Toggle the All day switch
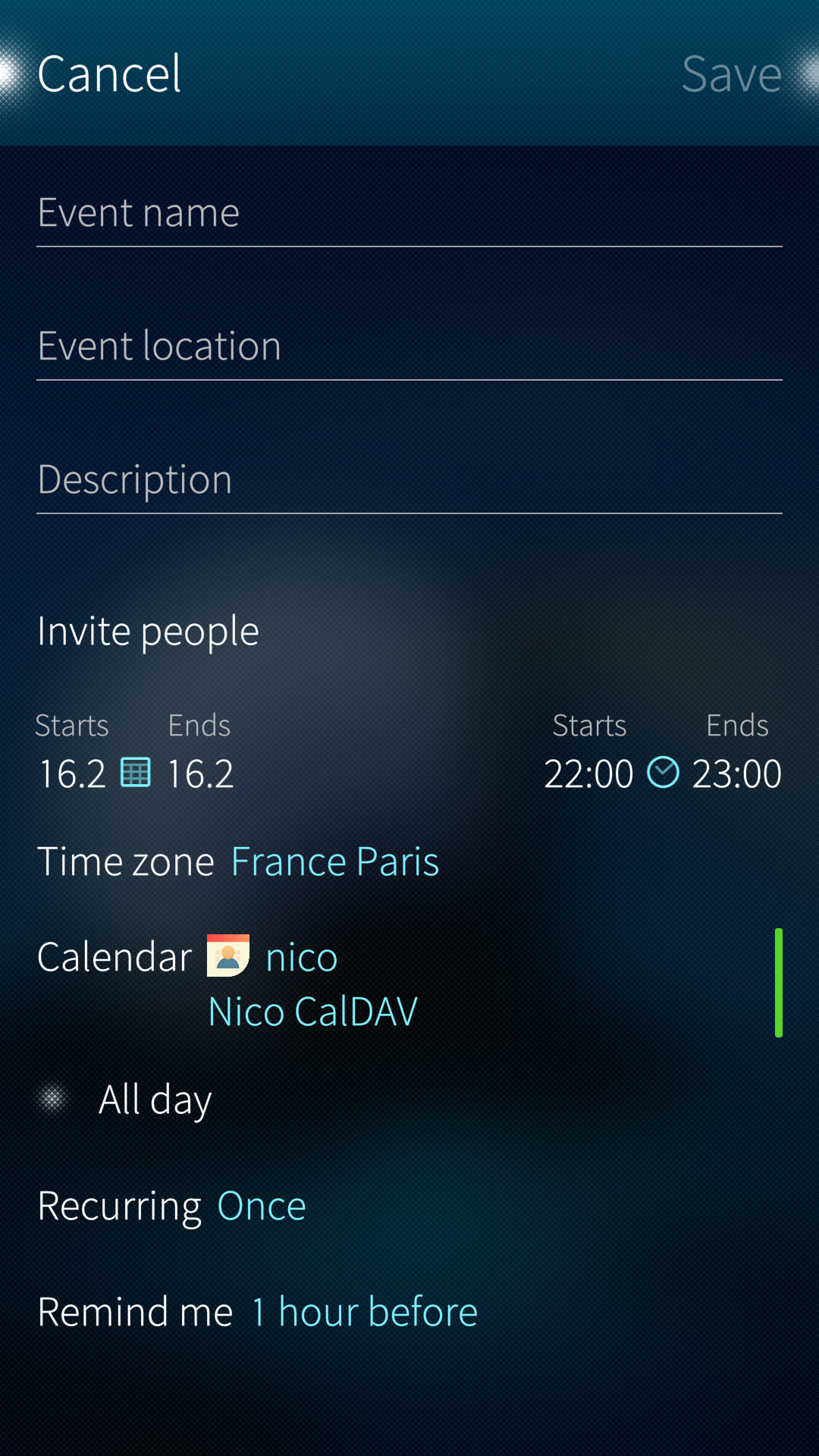819x1456 pixels. tap(54, 1099)
